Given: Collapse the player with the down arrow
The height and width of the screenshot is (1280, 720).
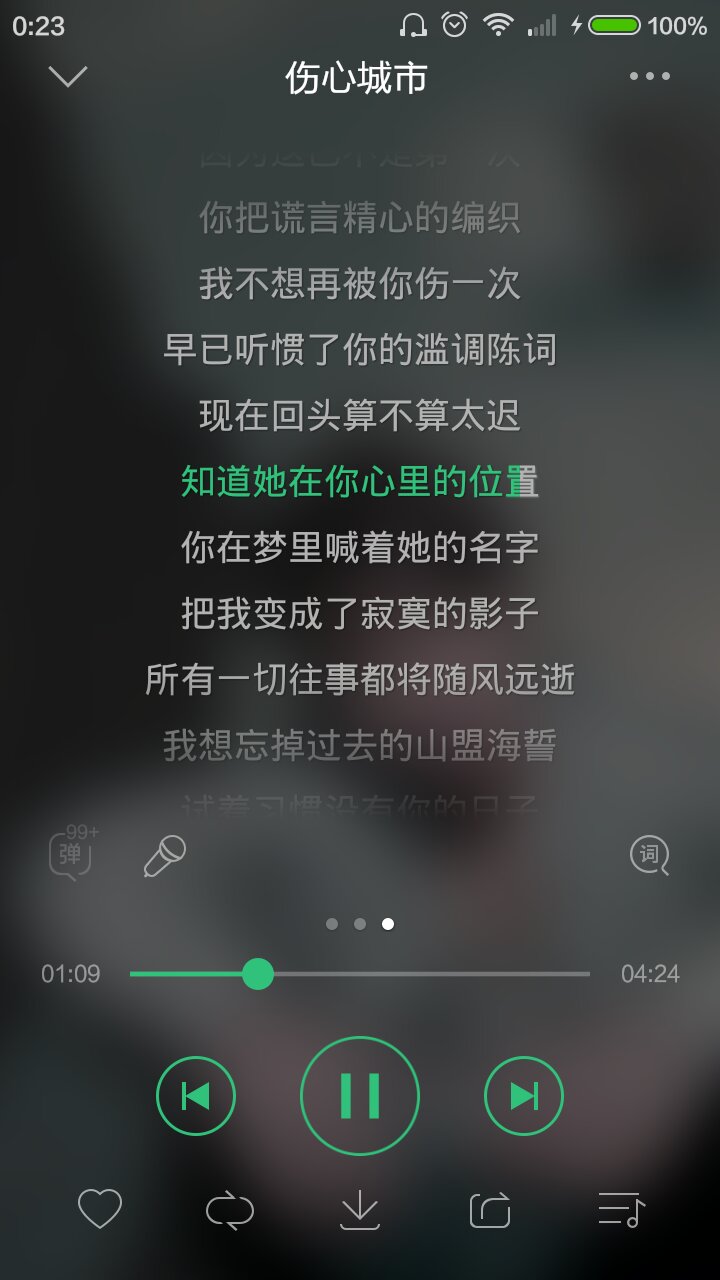Looking at the screenshot, I should point(68,76).
